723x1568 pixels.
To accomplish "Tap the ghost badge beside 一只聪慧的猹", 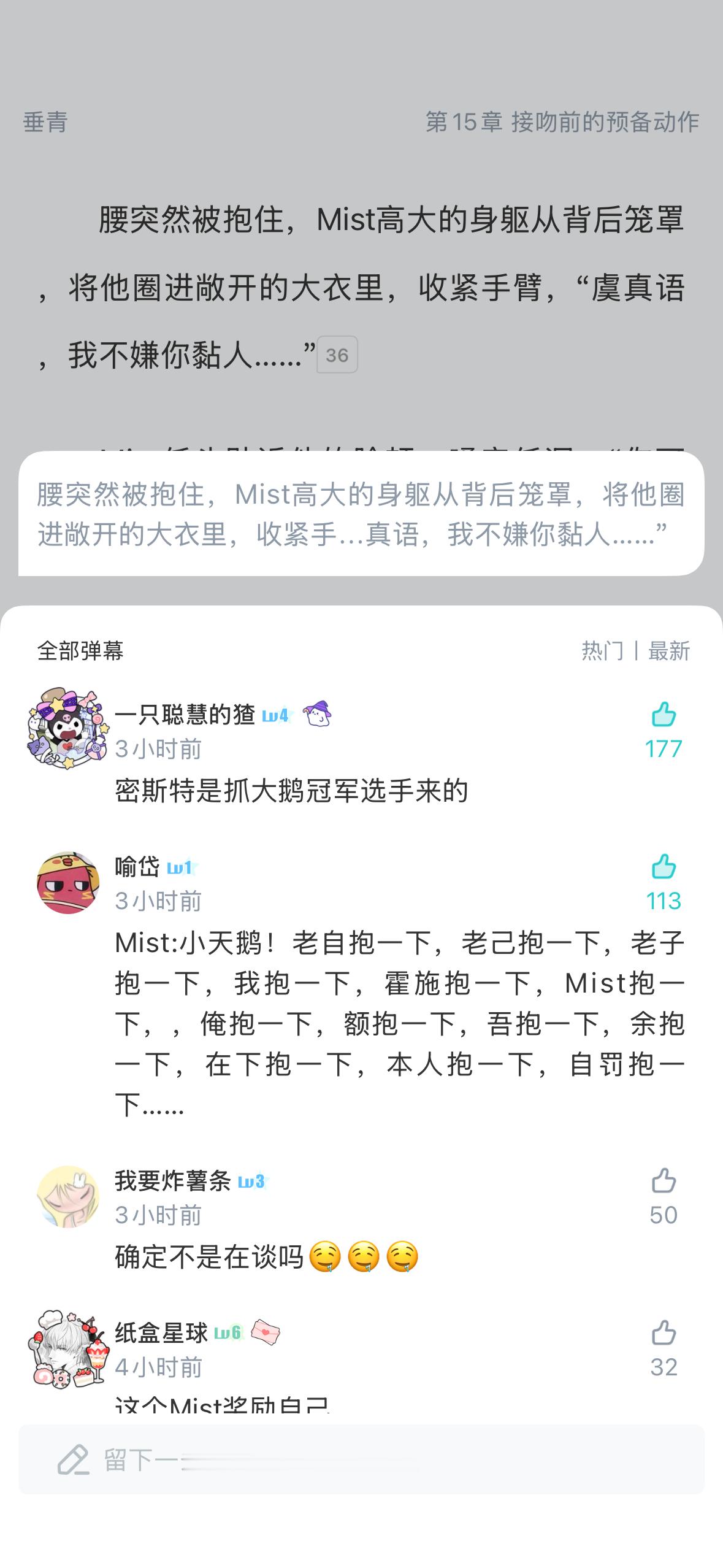I will (x=316, y=715).
